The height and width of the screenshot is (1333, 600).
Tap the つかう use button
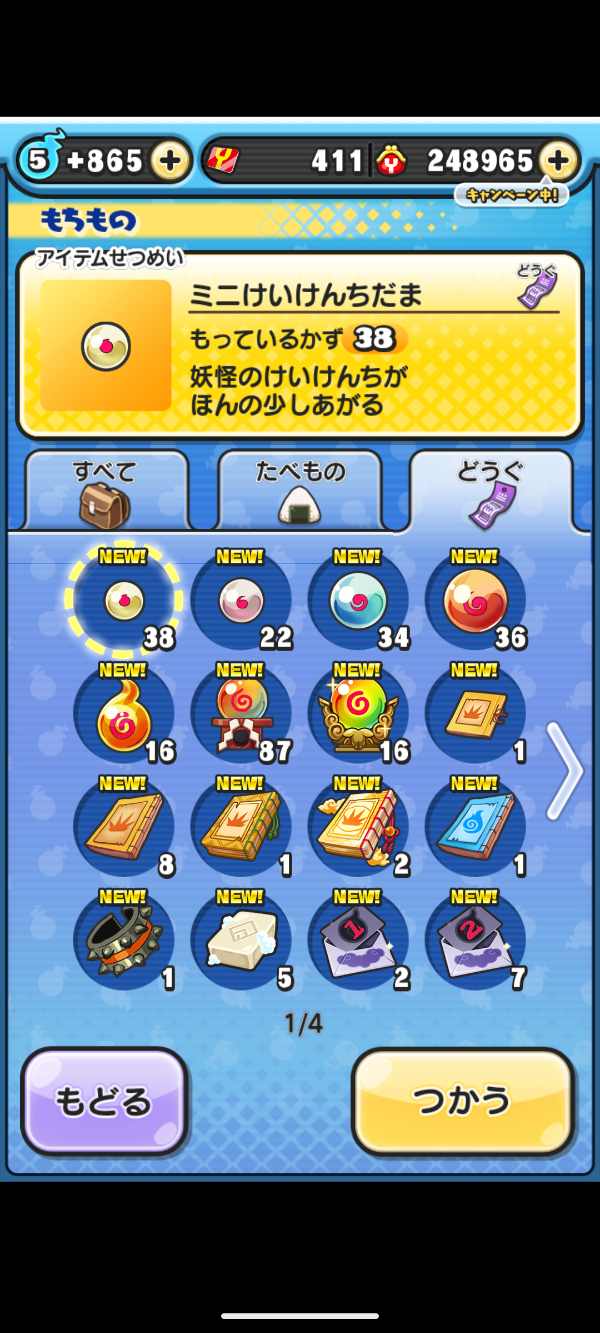(x=463, y=1101)
